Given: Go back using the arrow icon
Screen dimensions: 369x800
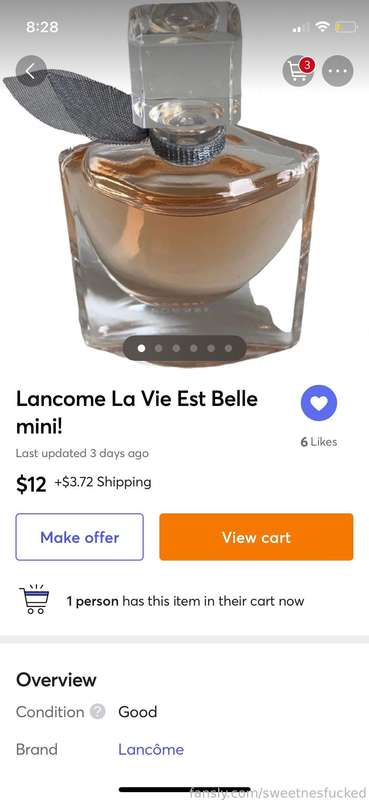Looking at the screenshot, I should click(31, 71).
